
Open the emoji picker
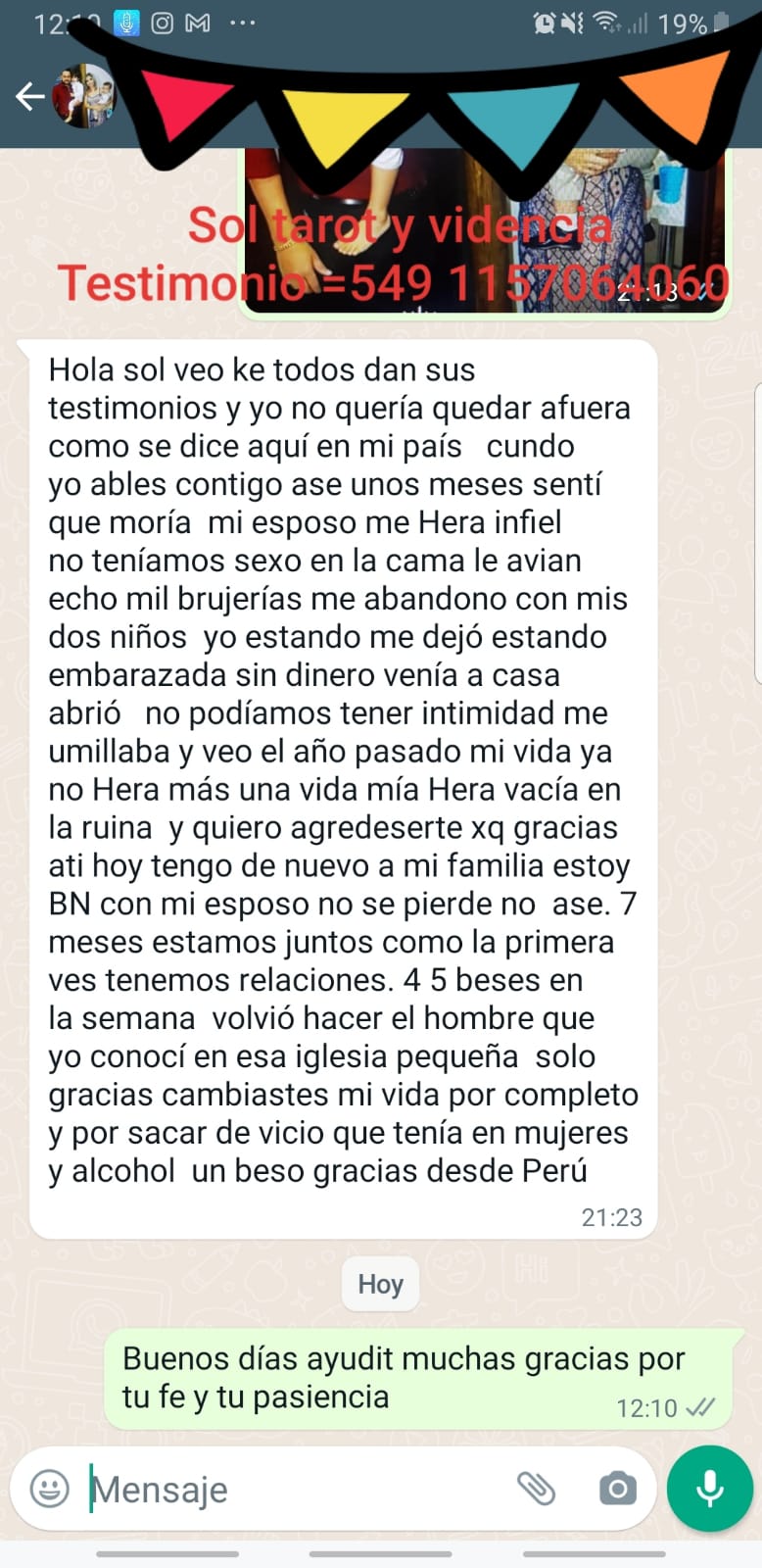[49, 1489]
